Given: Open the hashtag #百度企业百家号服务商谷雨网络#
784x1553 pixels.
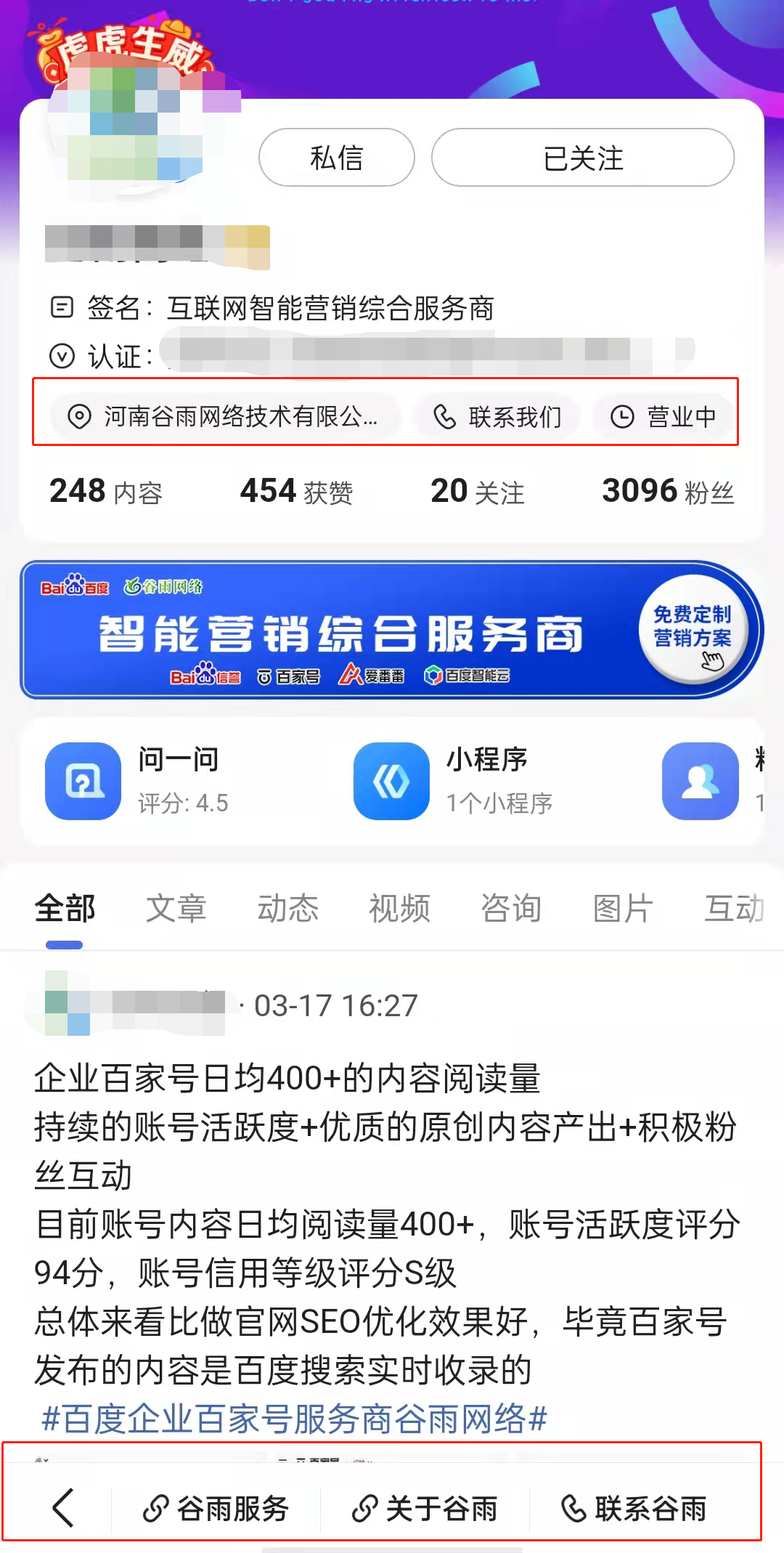Looking at the screenshot, I should click(x=294, y=1419).
